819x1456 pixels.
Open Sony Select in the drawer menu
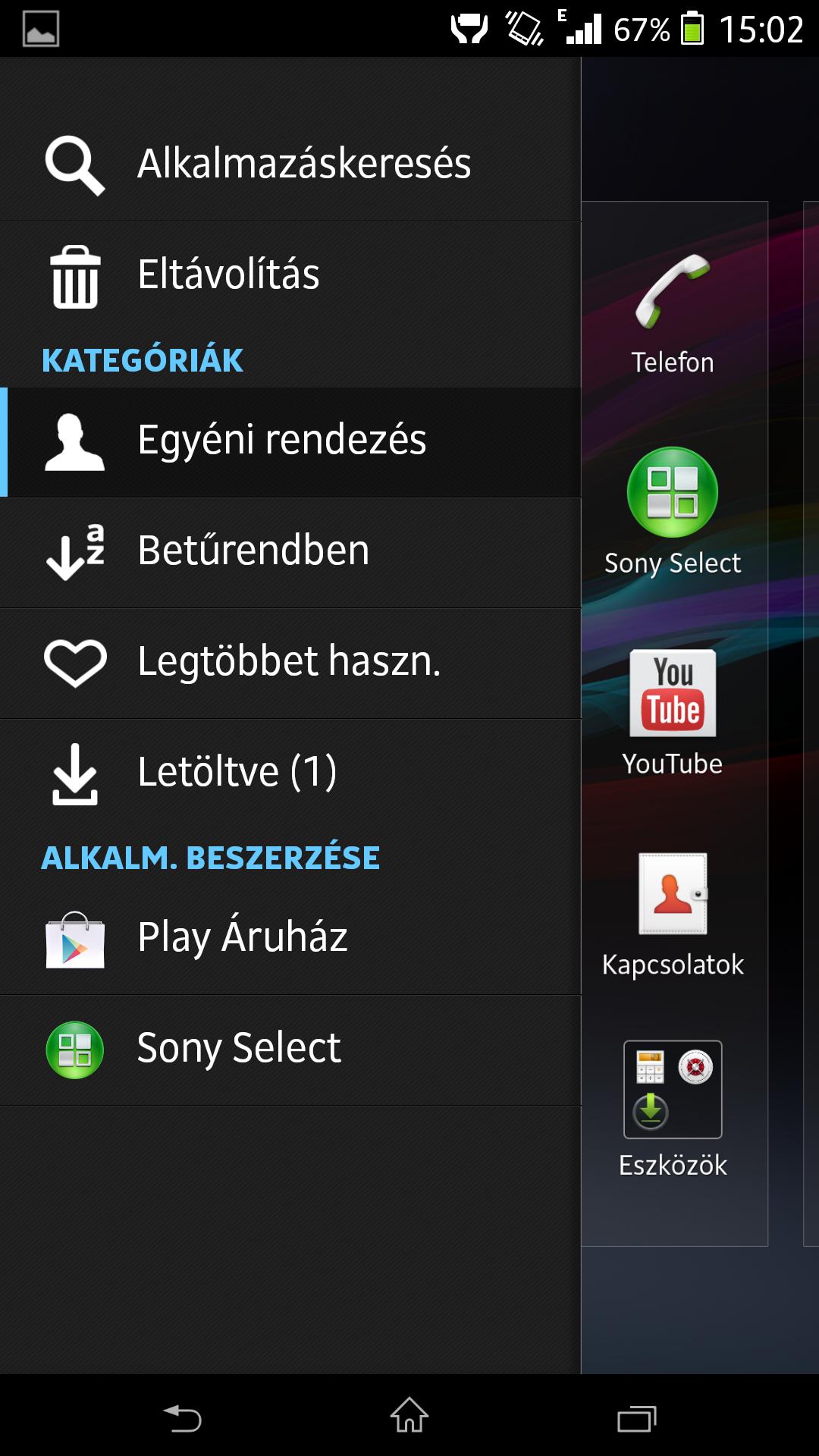pos(290,1050)
